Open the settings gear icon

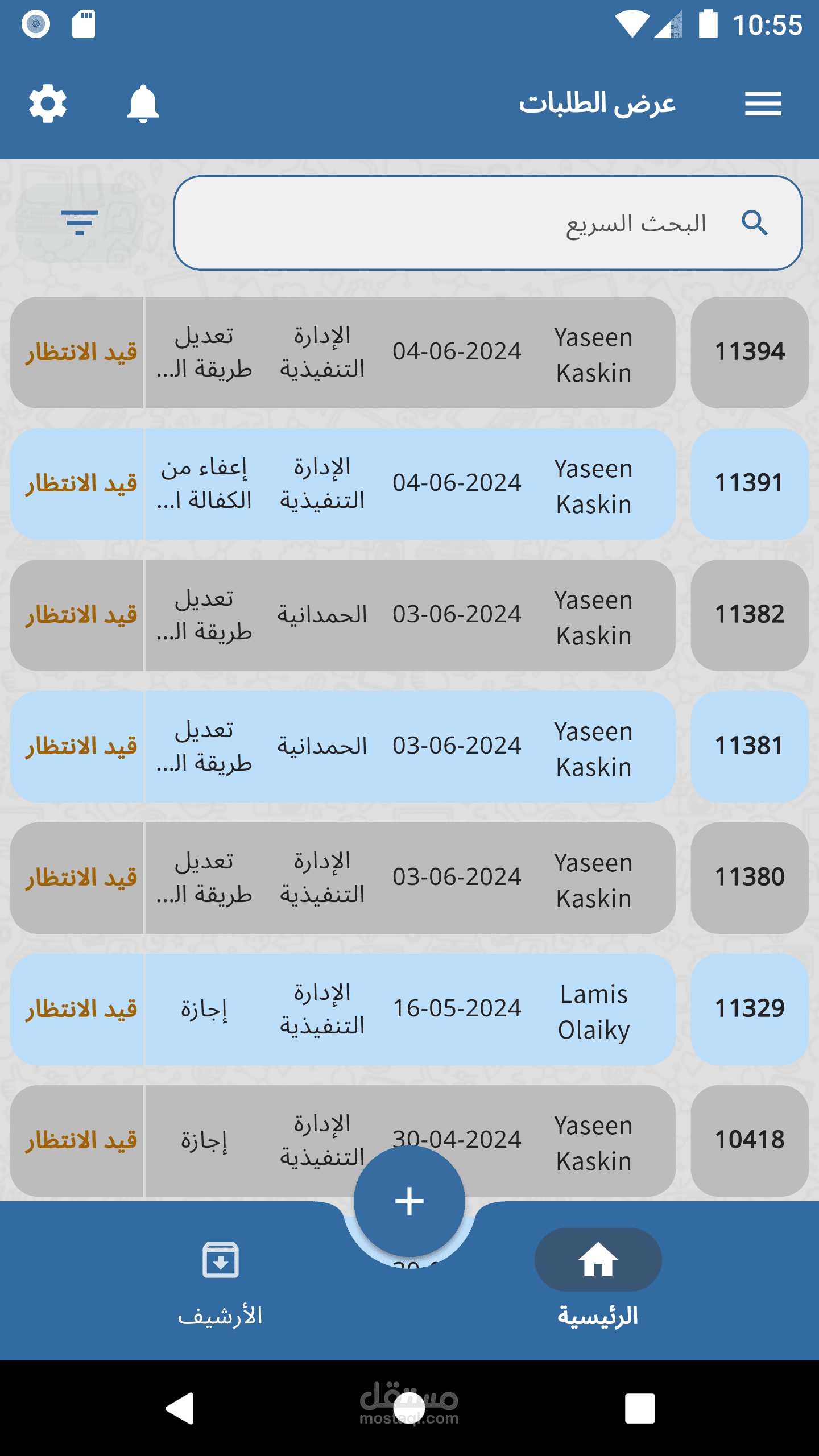tap(48, 104)
